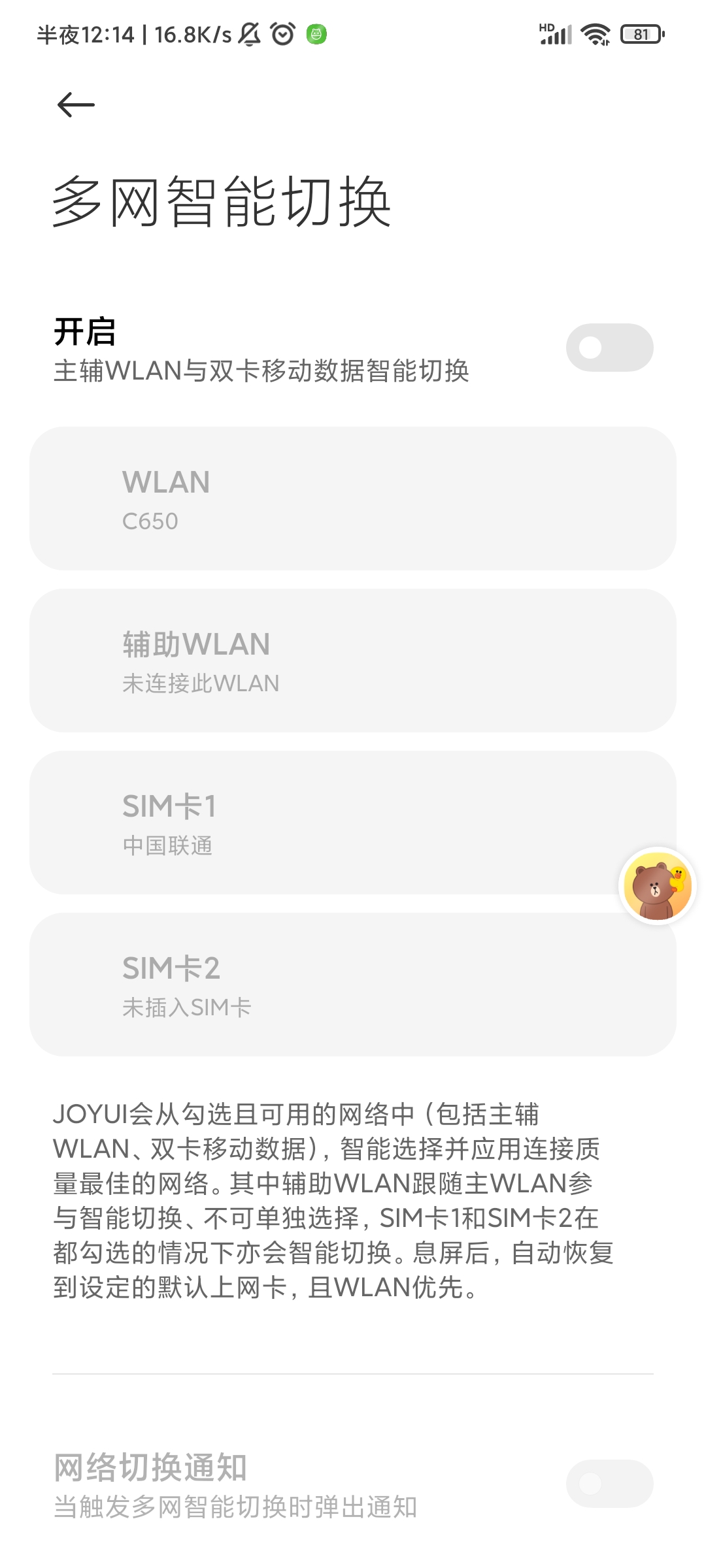Toggle 网络切换通知 switch
This screenshot has height=1568, width=706.
click(x=609, y=1484)
